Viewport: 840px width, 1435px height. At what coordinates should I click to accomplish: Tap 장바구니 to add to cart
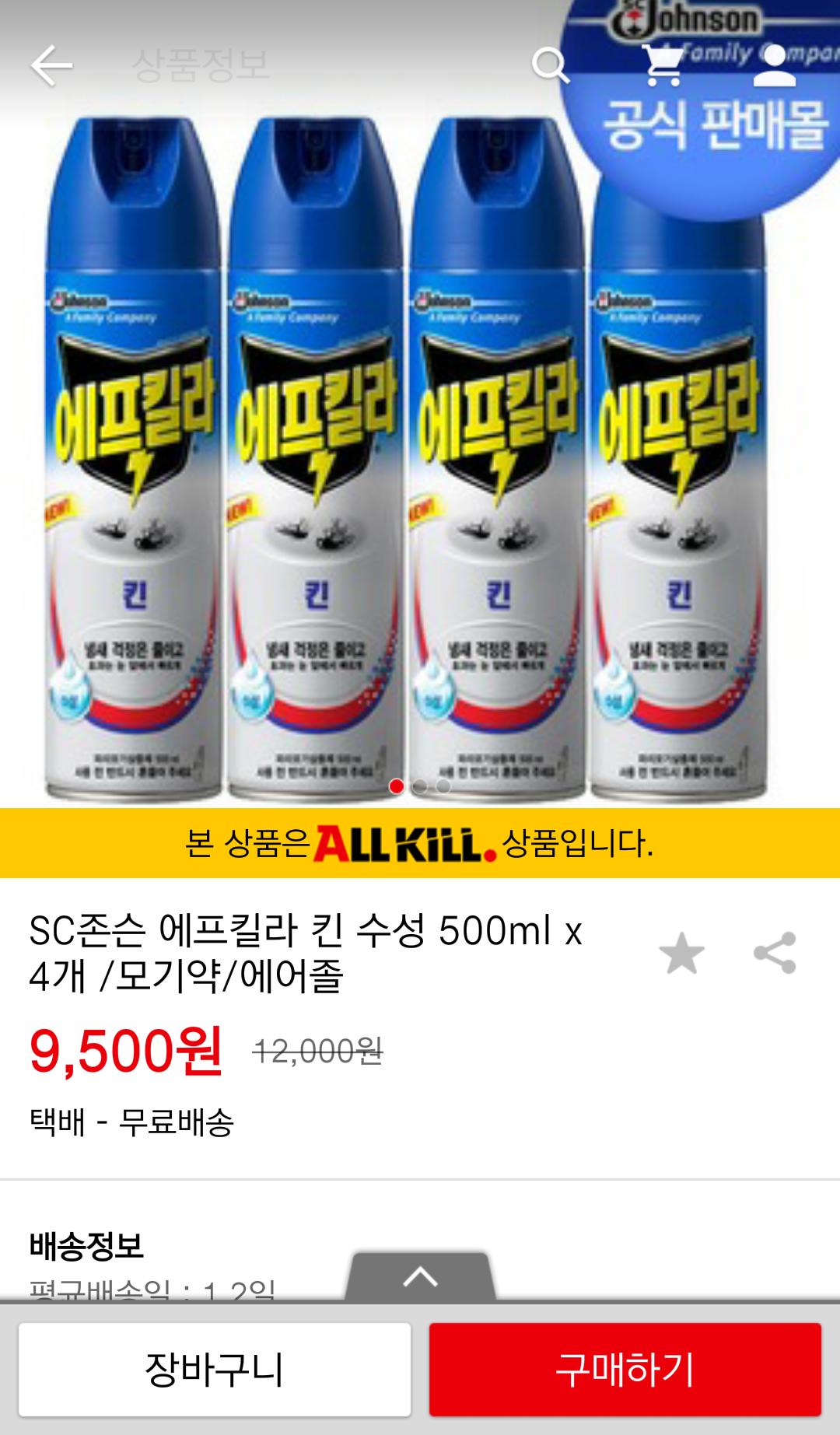215,1370
